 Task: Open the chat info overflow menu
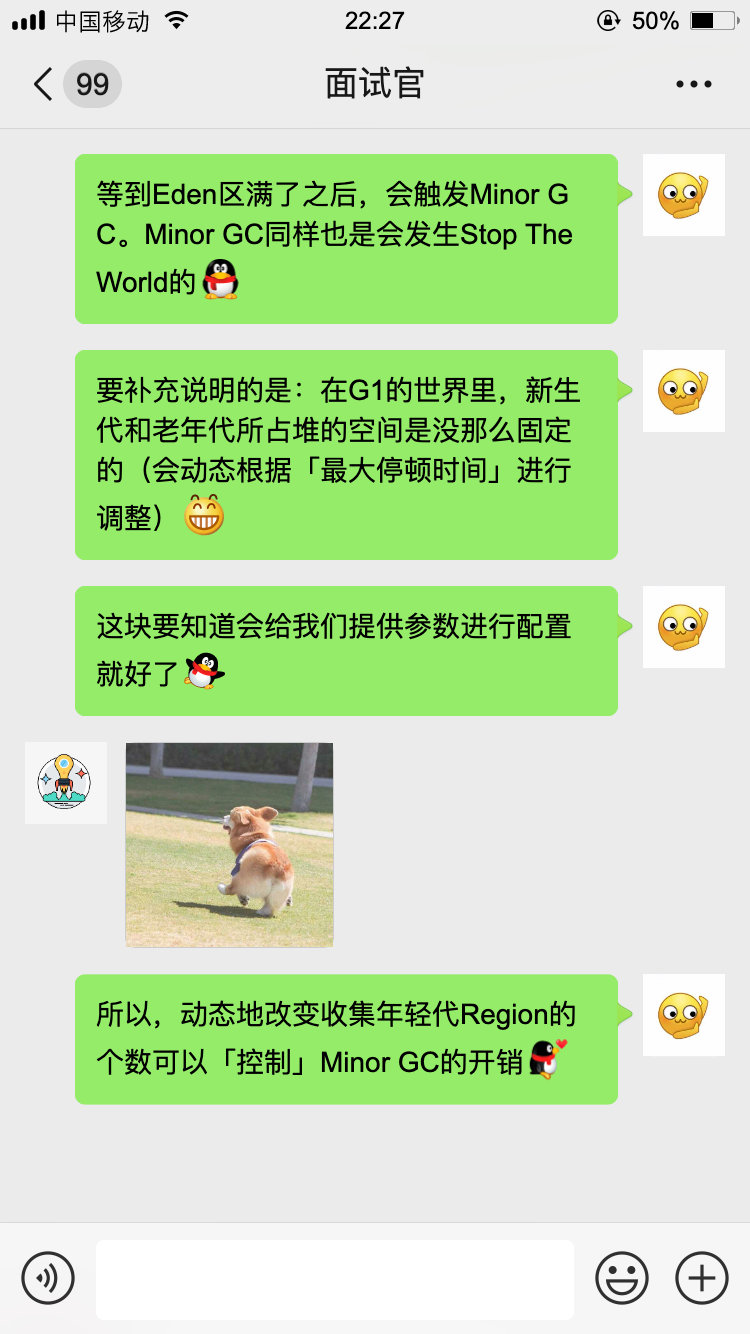tap(693, 84)
